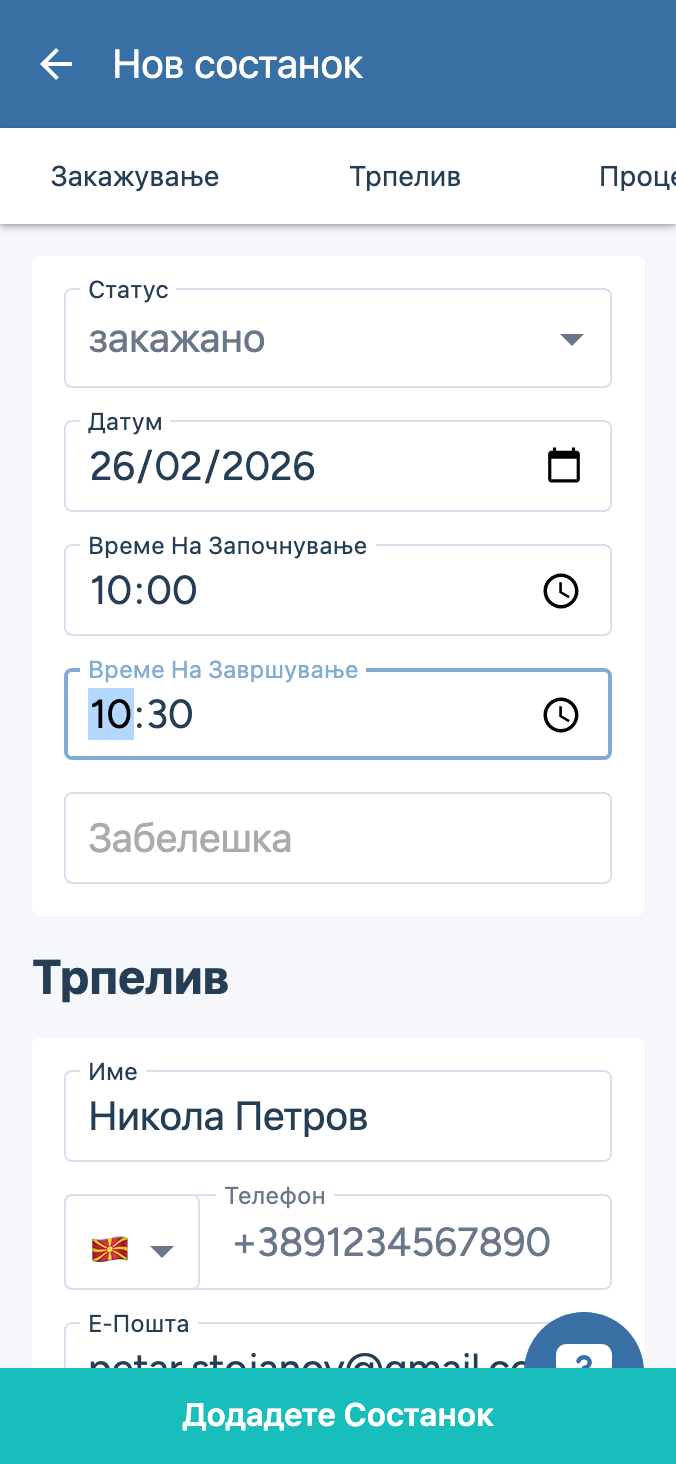The width and height of the screenshot is (676, 1464).
Task: Tap the Датум date field
Action: coord(300,467)
